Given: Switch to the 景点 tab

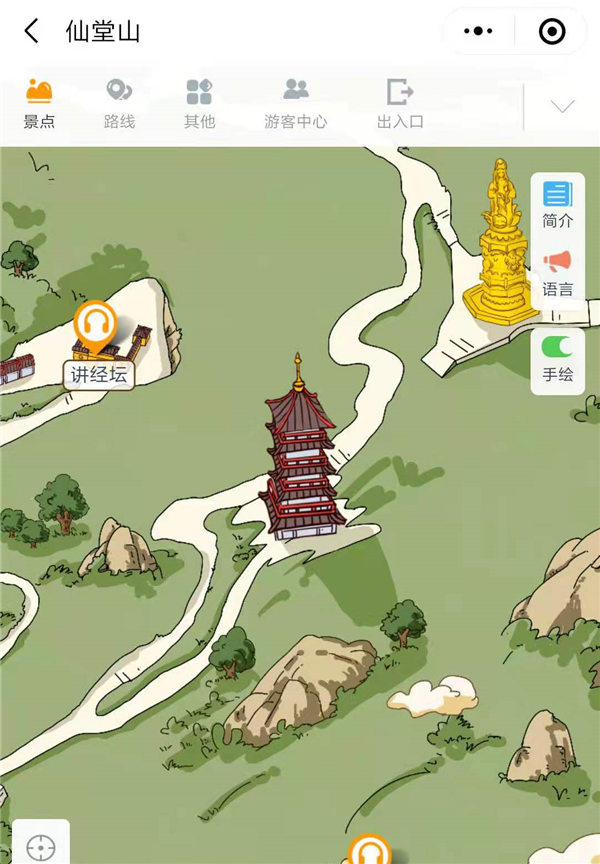Looking at the screenshot, I should pyautogui.click(x=39, y=104).
